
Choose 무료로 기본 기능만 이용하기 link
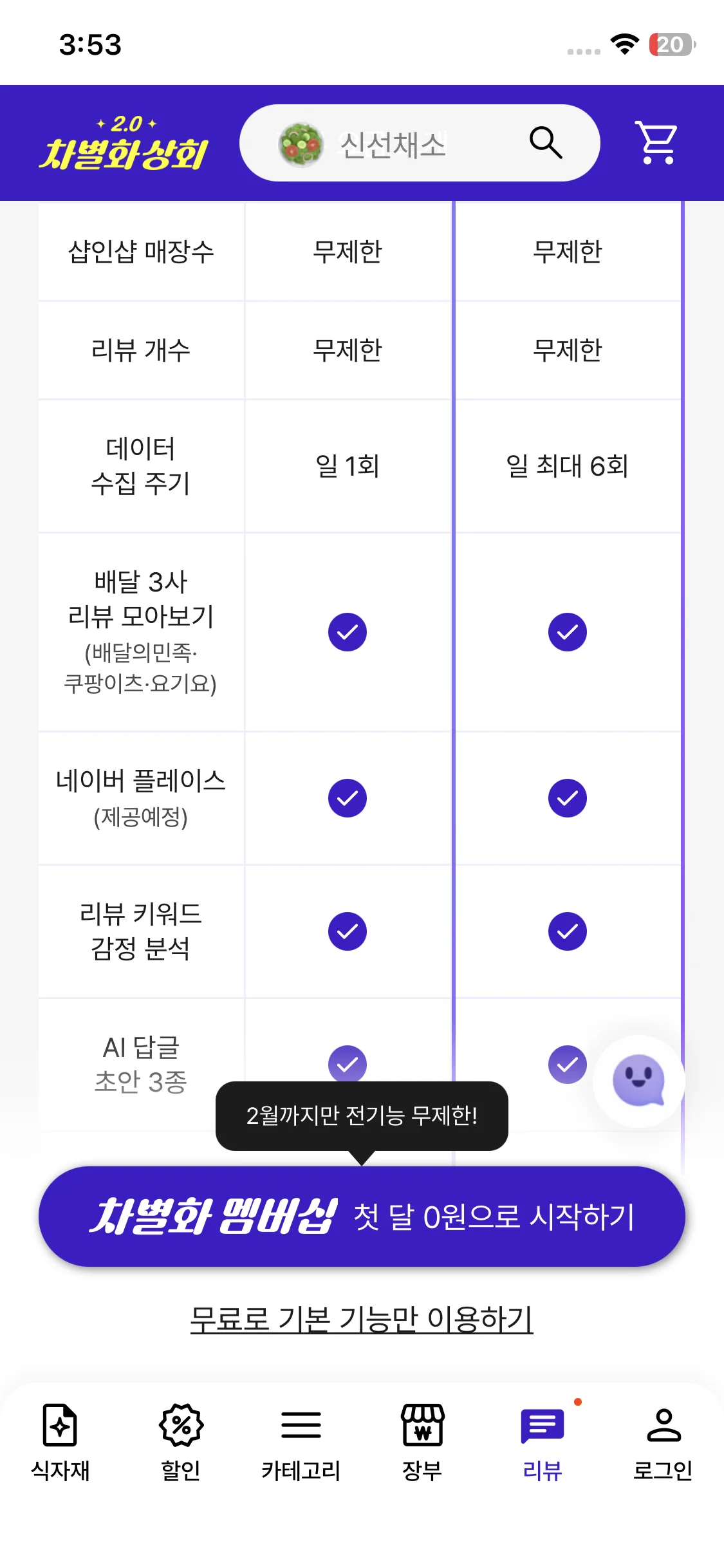point(362,1320)
